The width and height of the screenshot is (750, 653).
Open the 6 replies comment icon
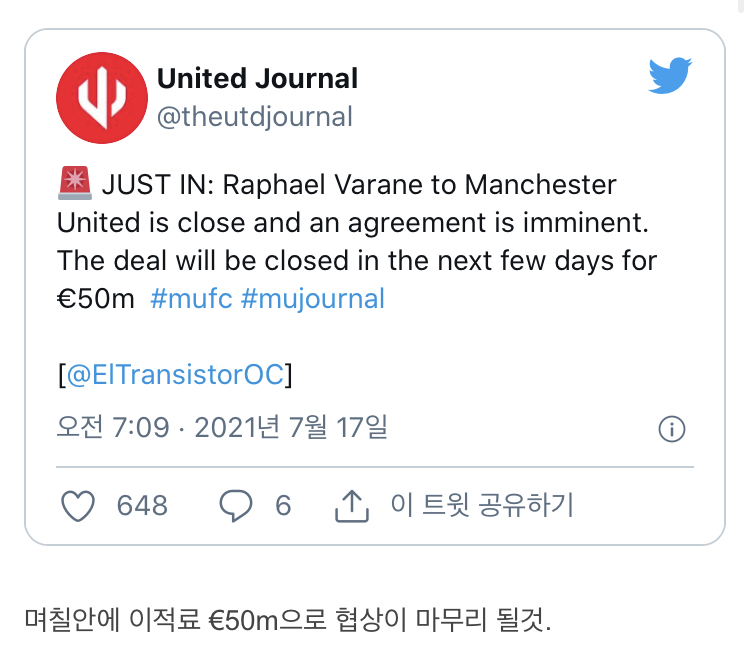(236, 506)
